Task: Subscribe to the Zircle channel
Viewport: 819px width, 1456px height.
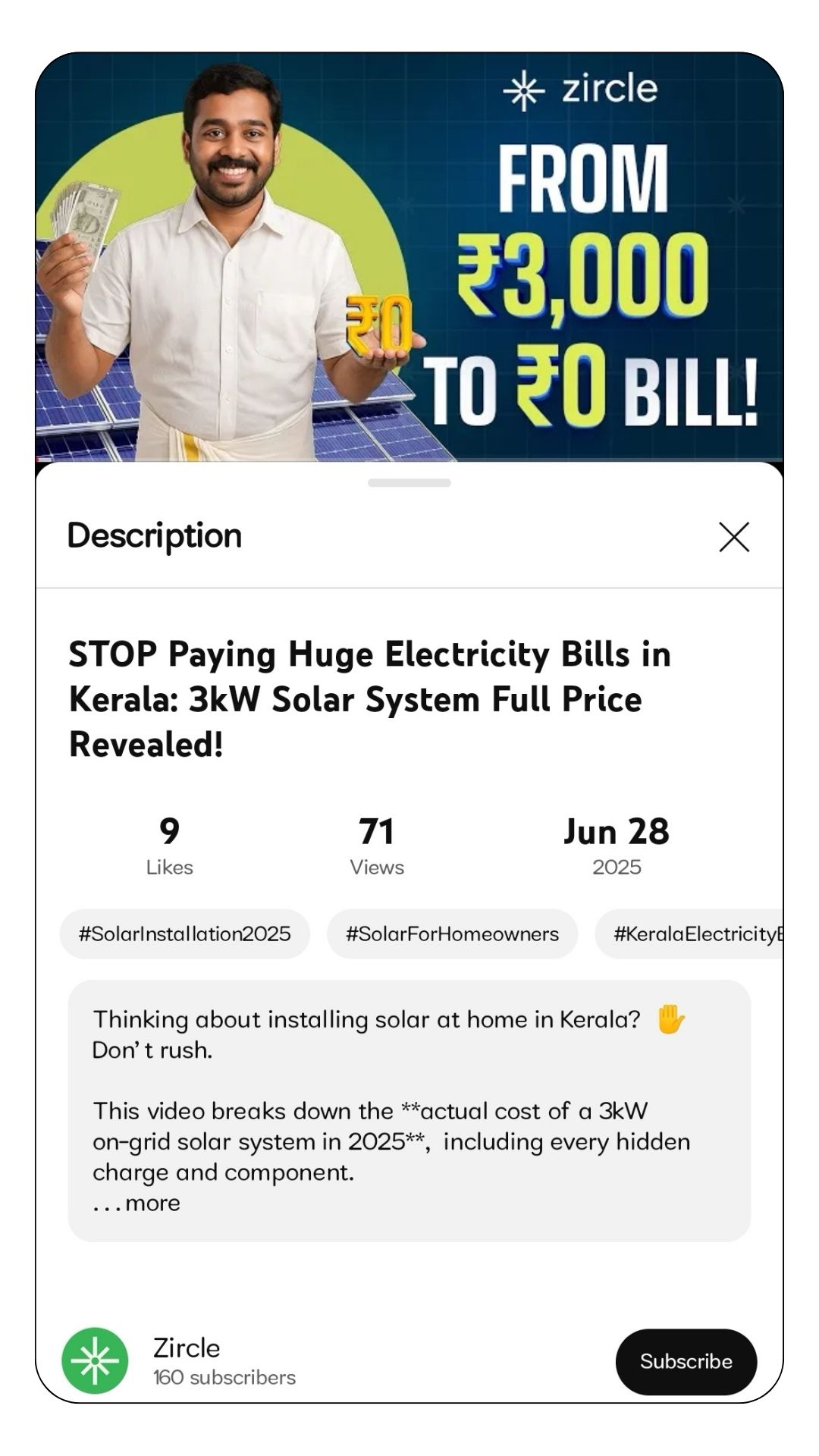Action: (x=686, y=1361)
